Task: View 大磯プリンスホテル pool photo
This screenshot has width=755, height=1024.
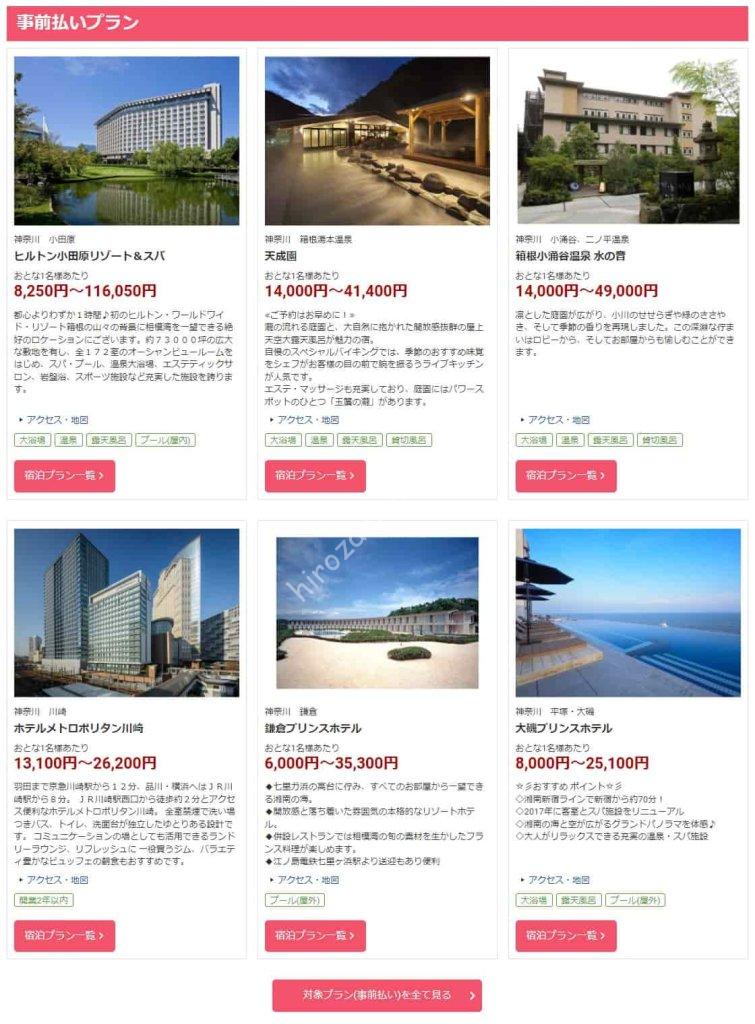Action: click(x=628, y=612)
